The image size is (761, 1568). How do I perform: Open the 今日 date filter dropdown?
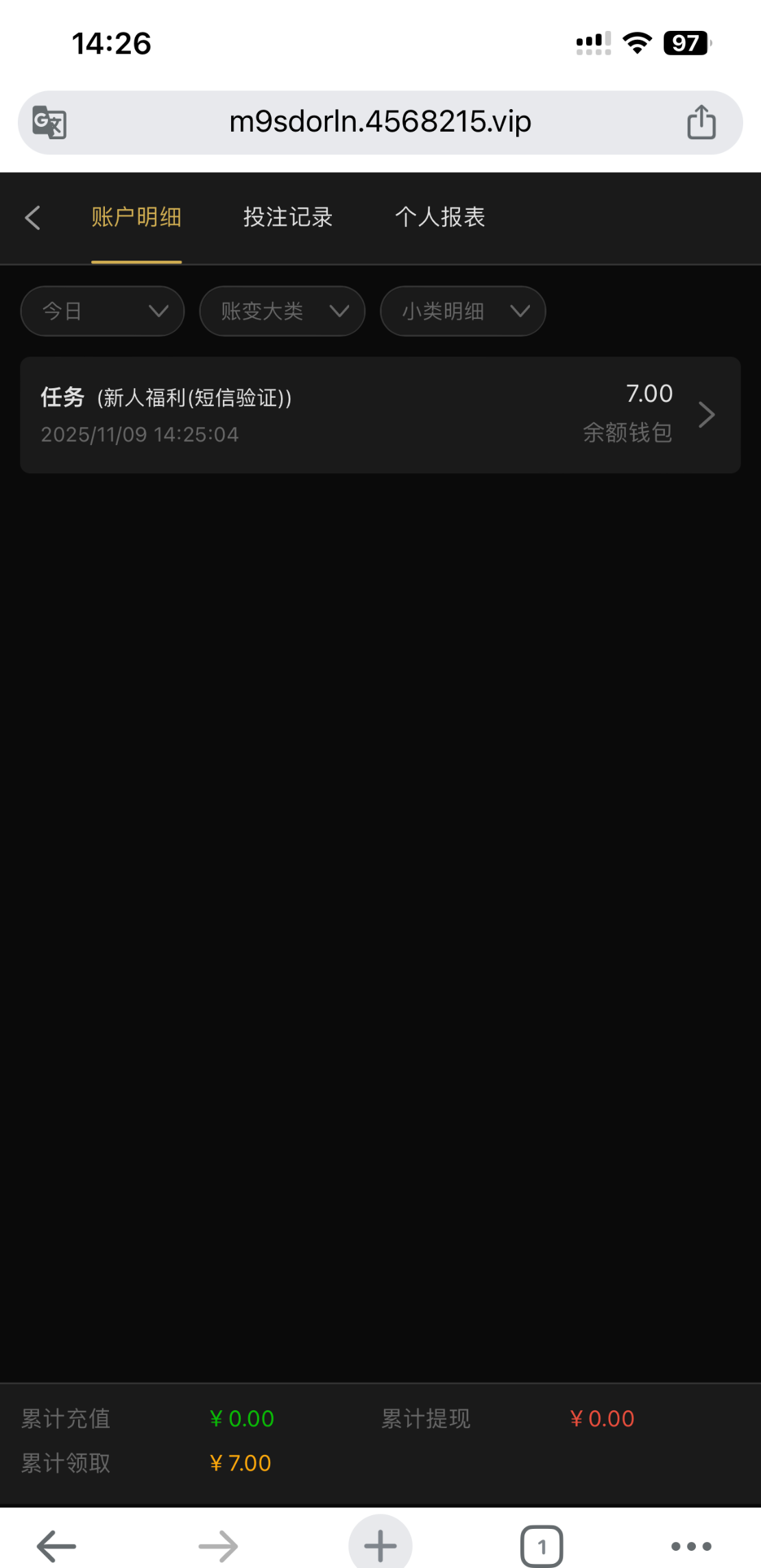101,311
